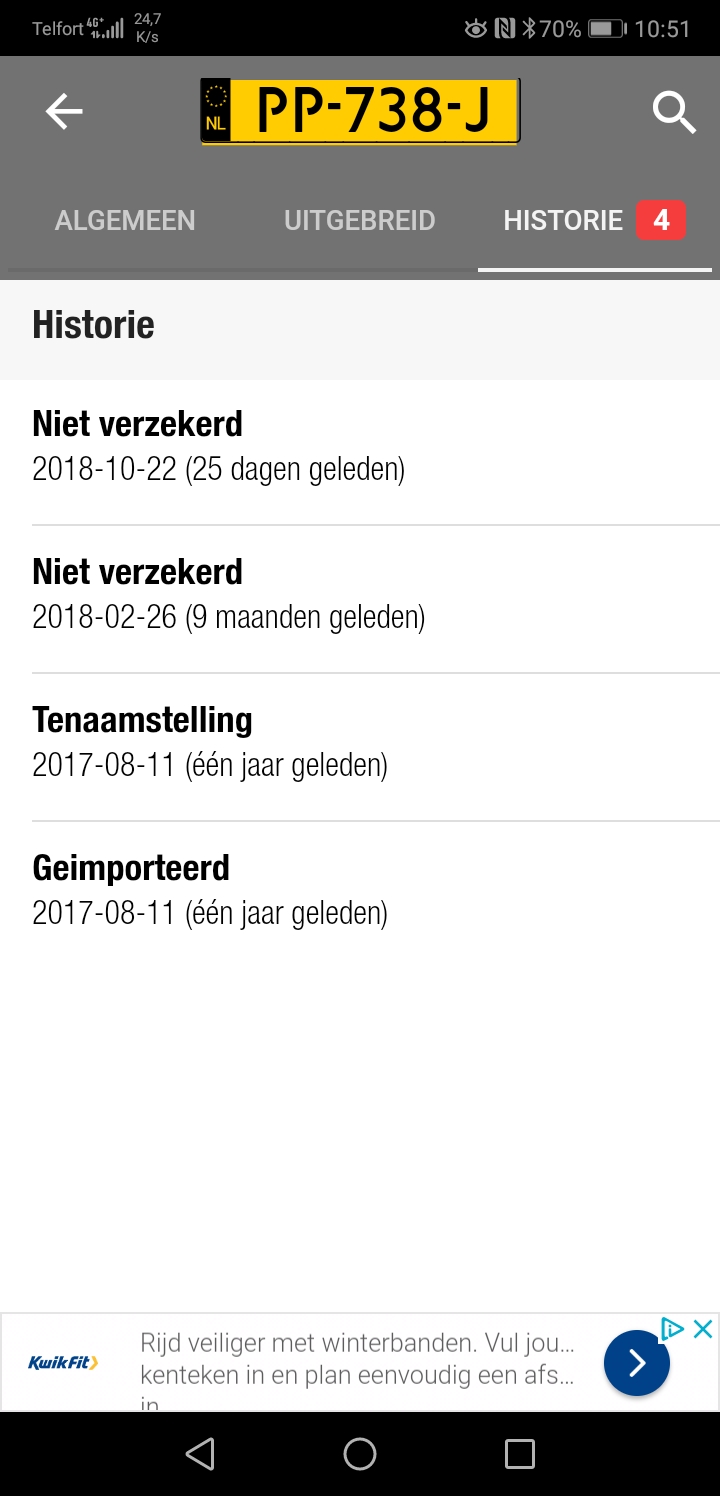Select the Historie tab
The image size is (720, 1496).
[x=594, y=220]
